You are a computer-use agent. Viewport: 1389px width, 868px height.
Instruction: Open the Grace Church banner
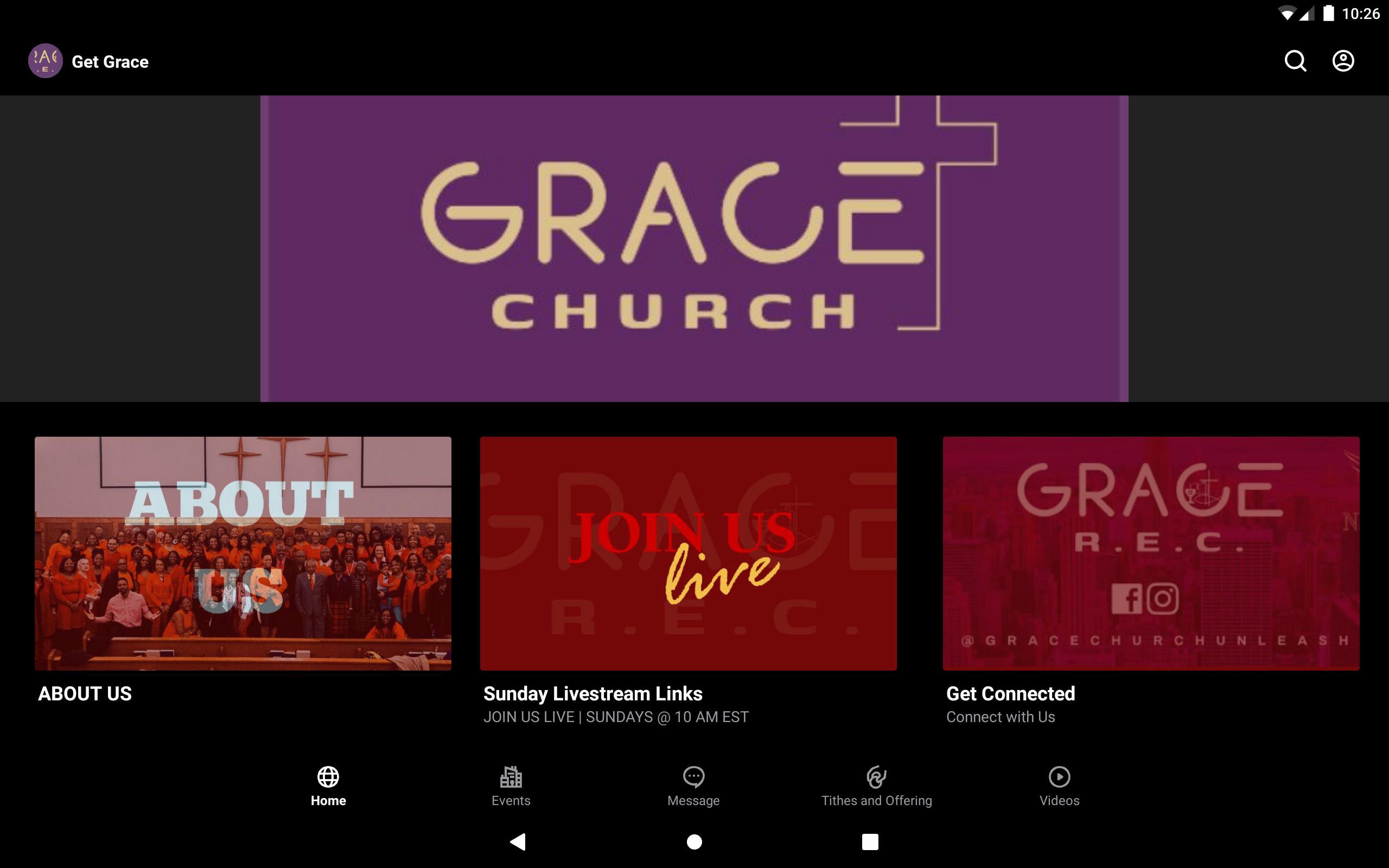coord(694,248)
